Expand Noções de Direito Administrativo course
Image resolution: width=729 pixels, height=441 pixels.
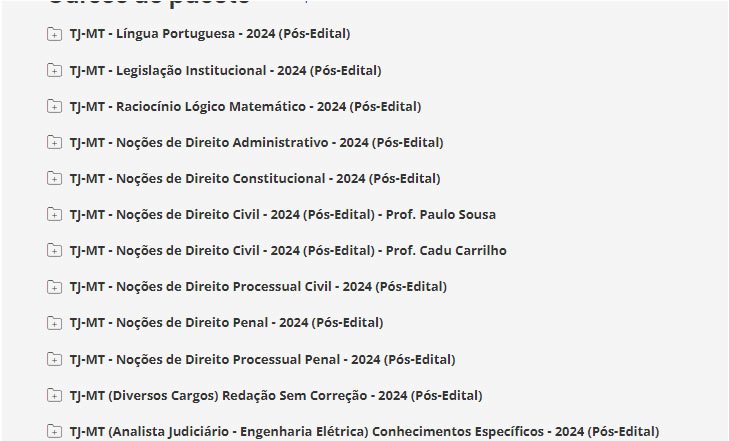click(x=54, y=142)
